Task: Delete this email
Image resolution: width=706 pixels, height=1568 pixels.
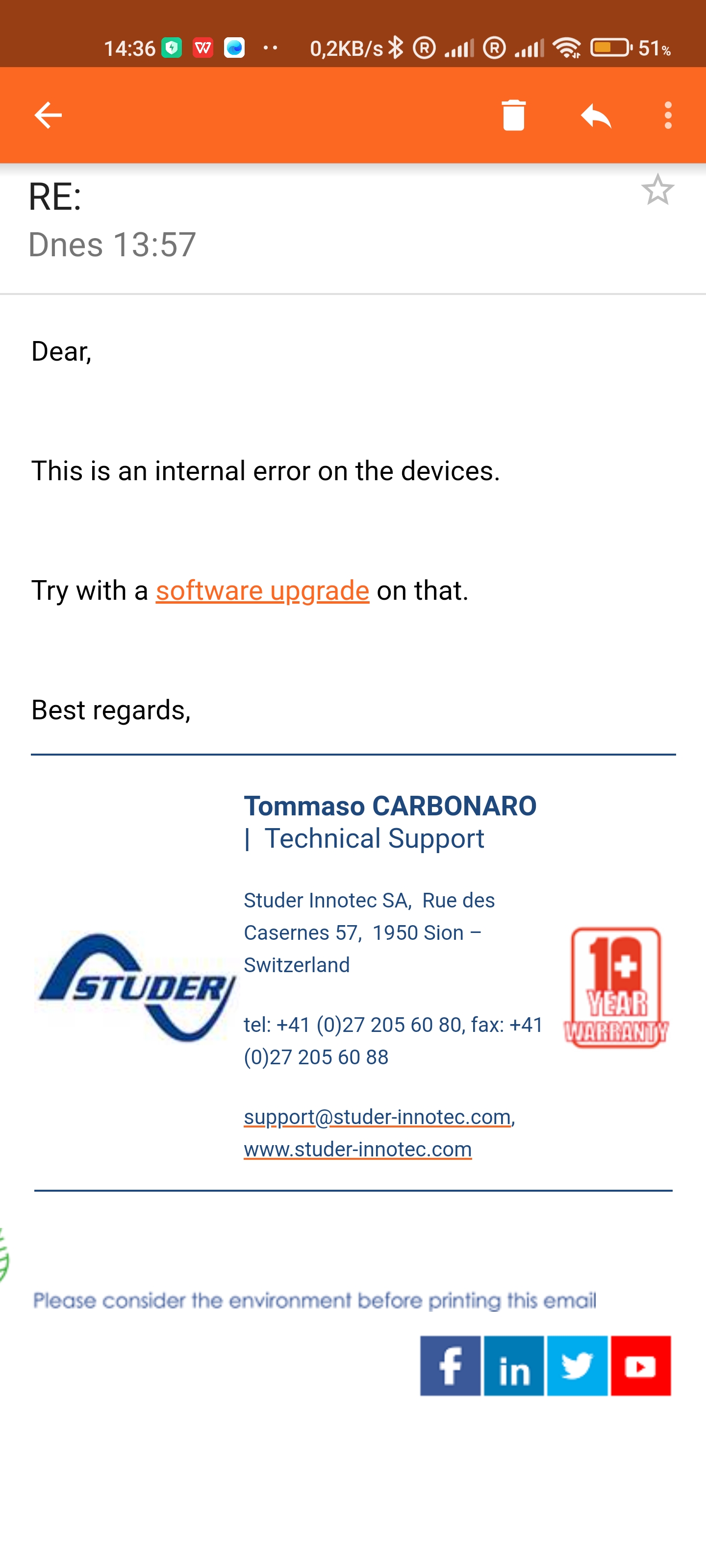Action: coord(513,115)
